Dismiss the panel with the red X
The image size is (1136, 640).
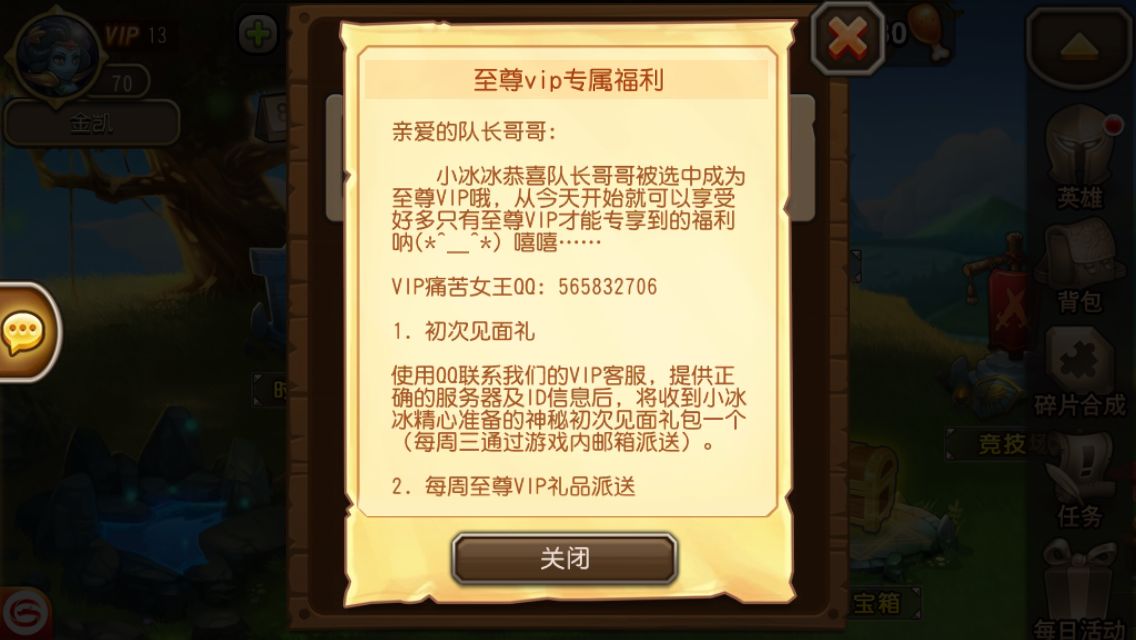[x=848, y=38]
